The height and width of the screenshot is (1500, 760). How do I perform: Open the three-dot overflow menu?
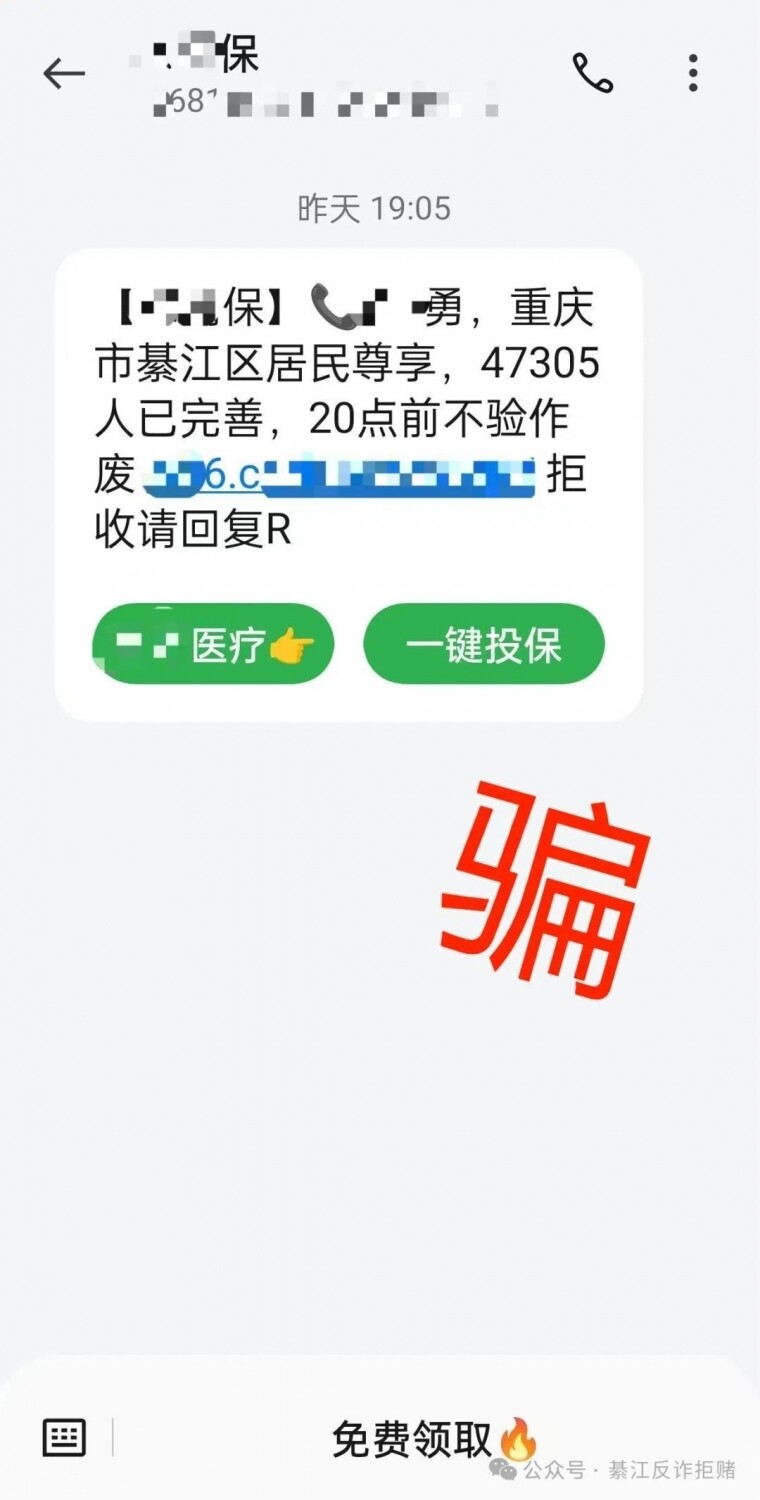693,73
